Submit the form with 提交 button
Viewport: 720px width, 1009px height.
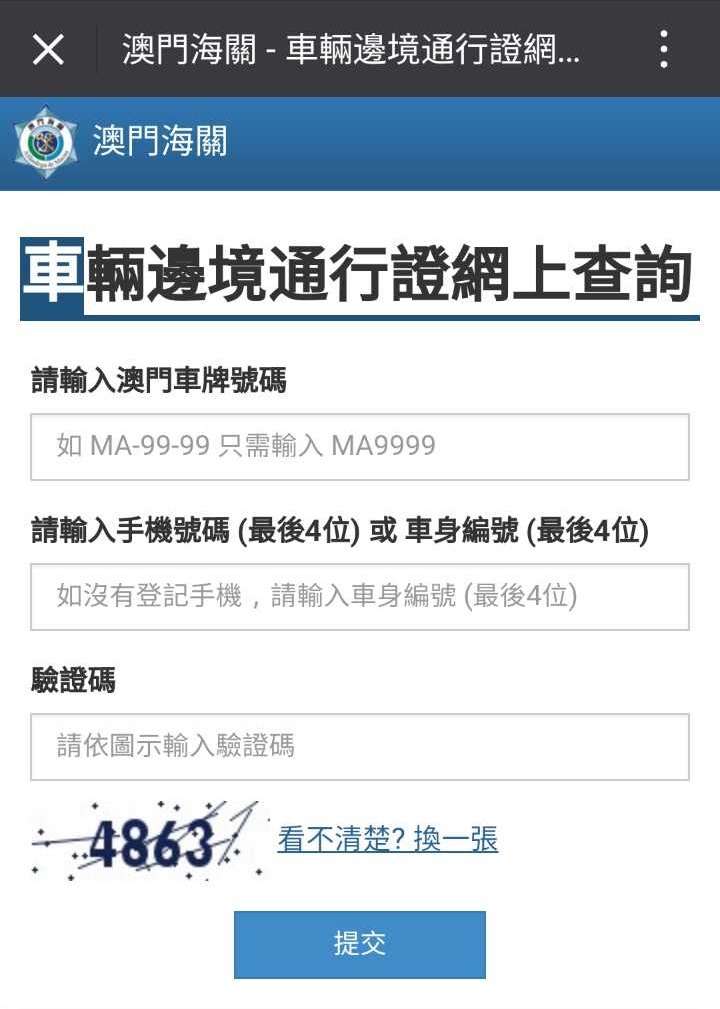(360, 944)
